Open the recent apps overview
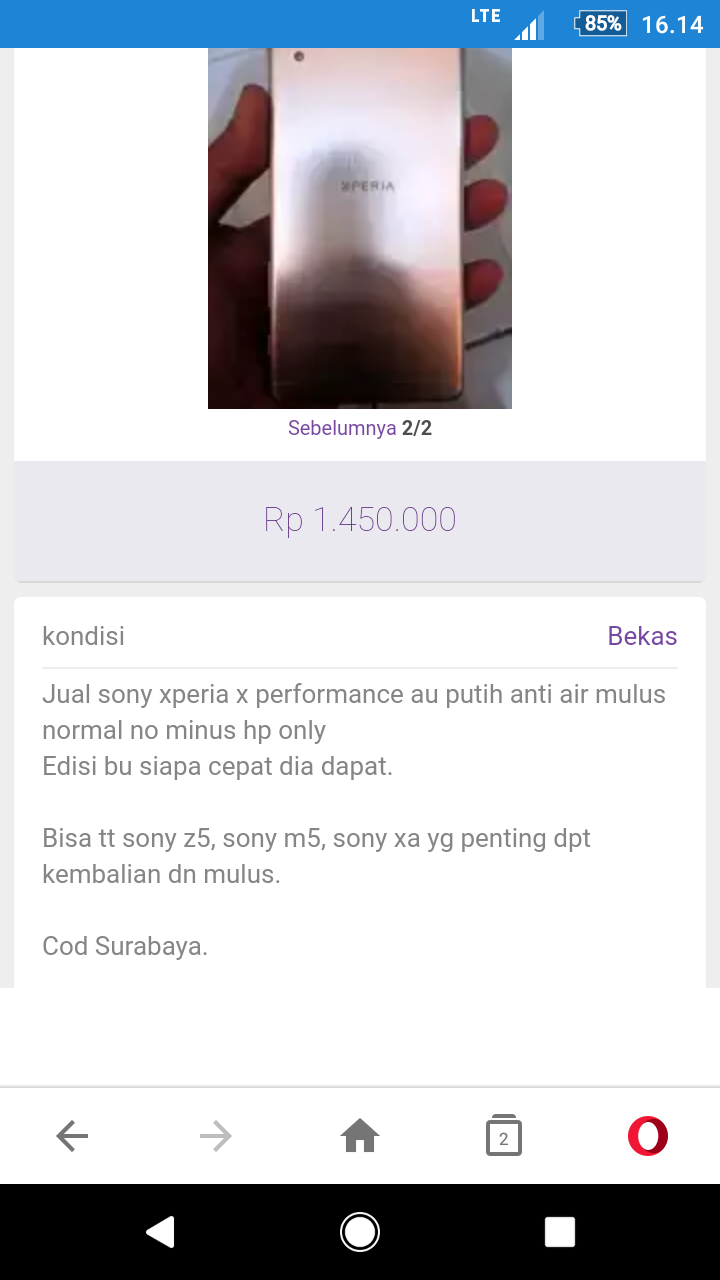The image size is (720, 1280). coord(560,1232)
